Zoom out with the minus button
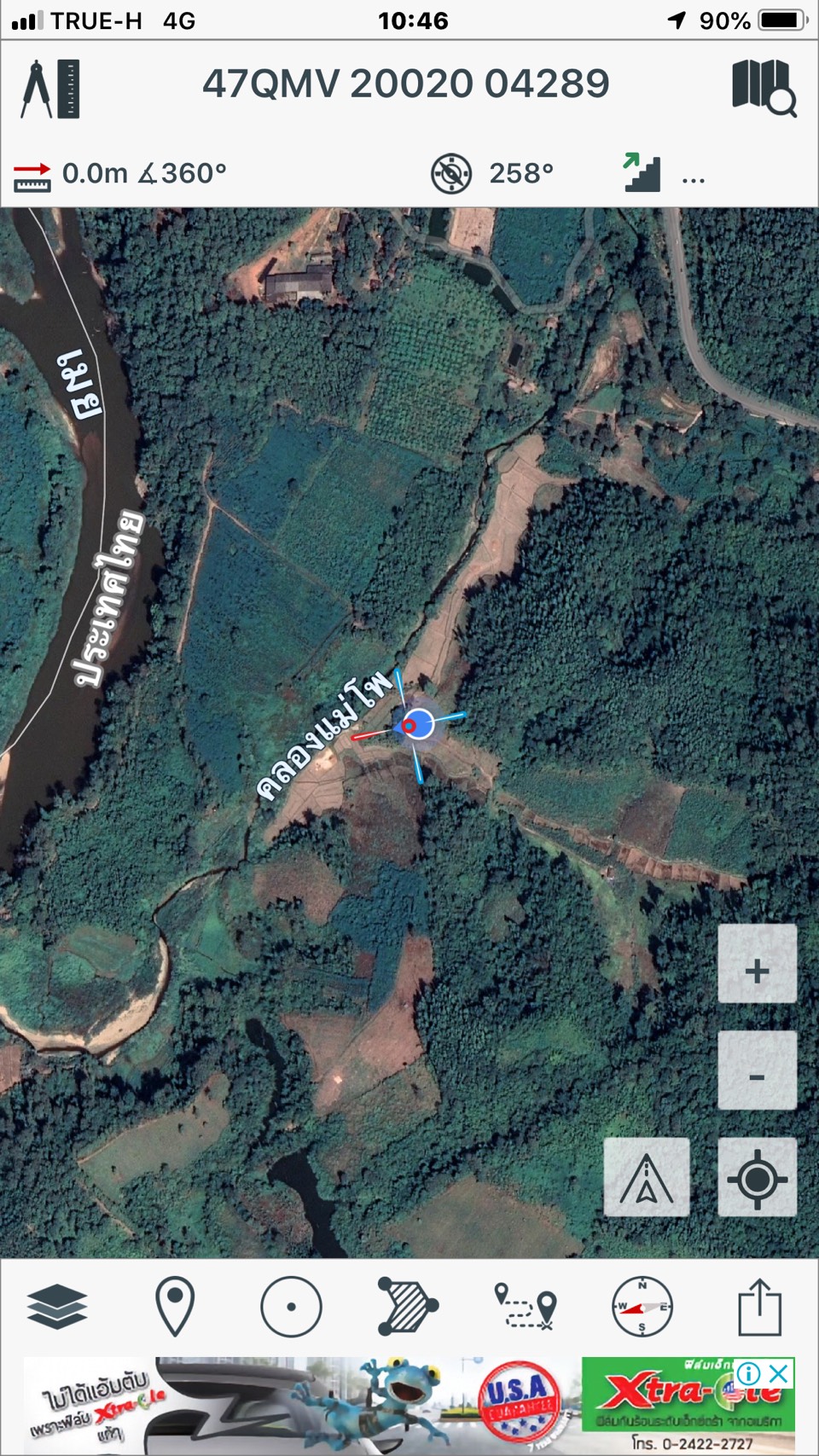 tap(757, 1070)
